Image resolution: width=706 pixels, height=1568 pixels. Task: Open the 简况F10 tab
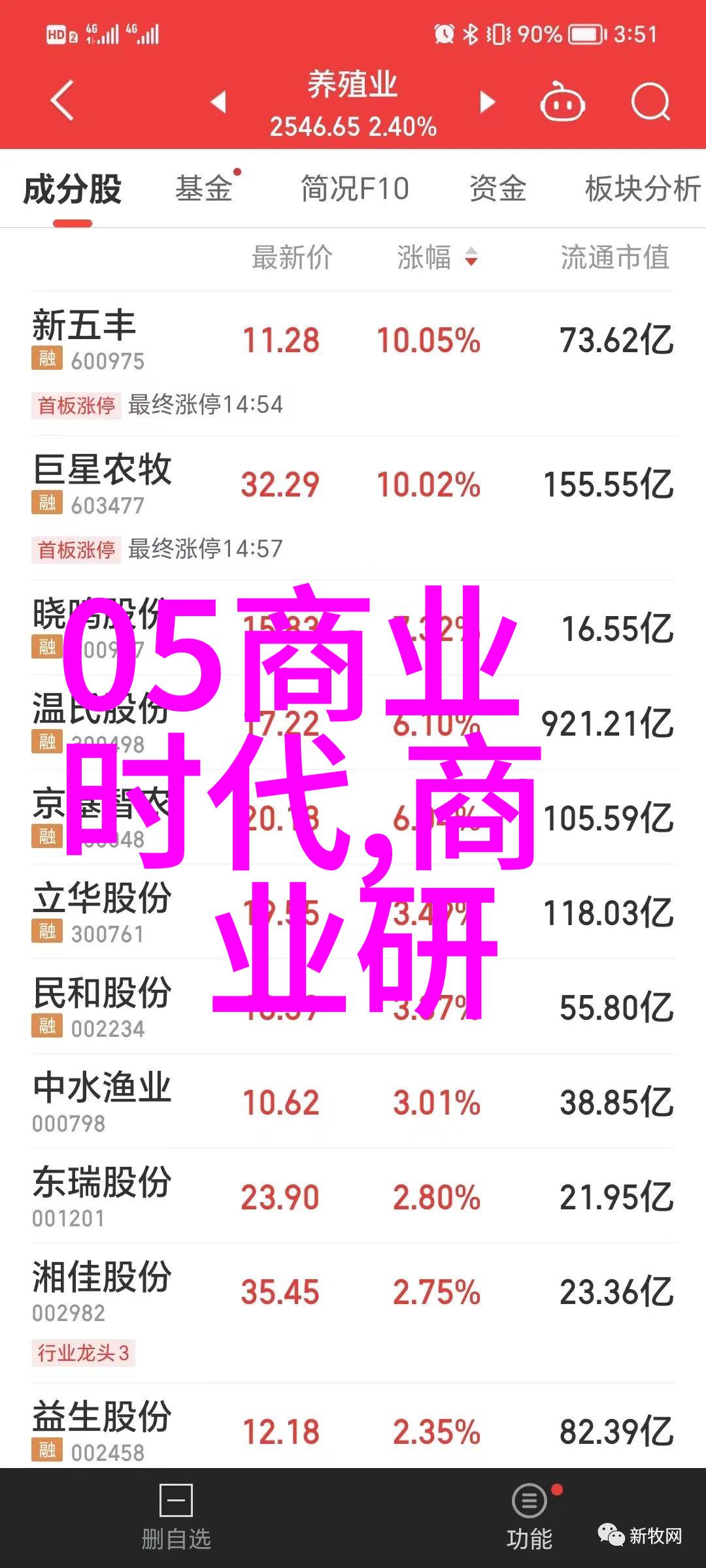[355, 189]
